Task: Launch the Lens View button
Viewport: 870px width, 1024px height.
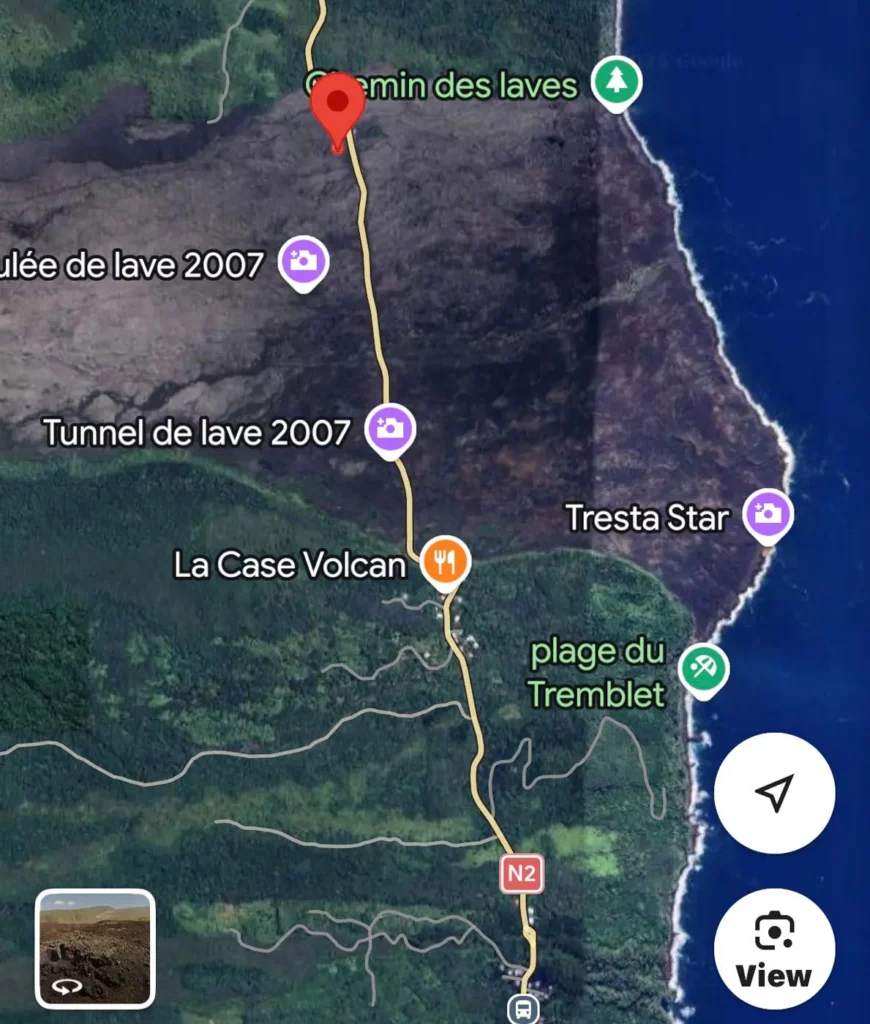Action: [774, 948]
